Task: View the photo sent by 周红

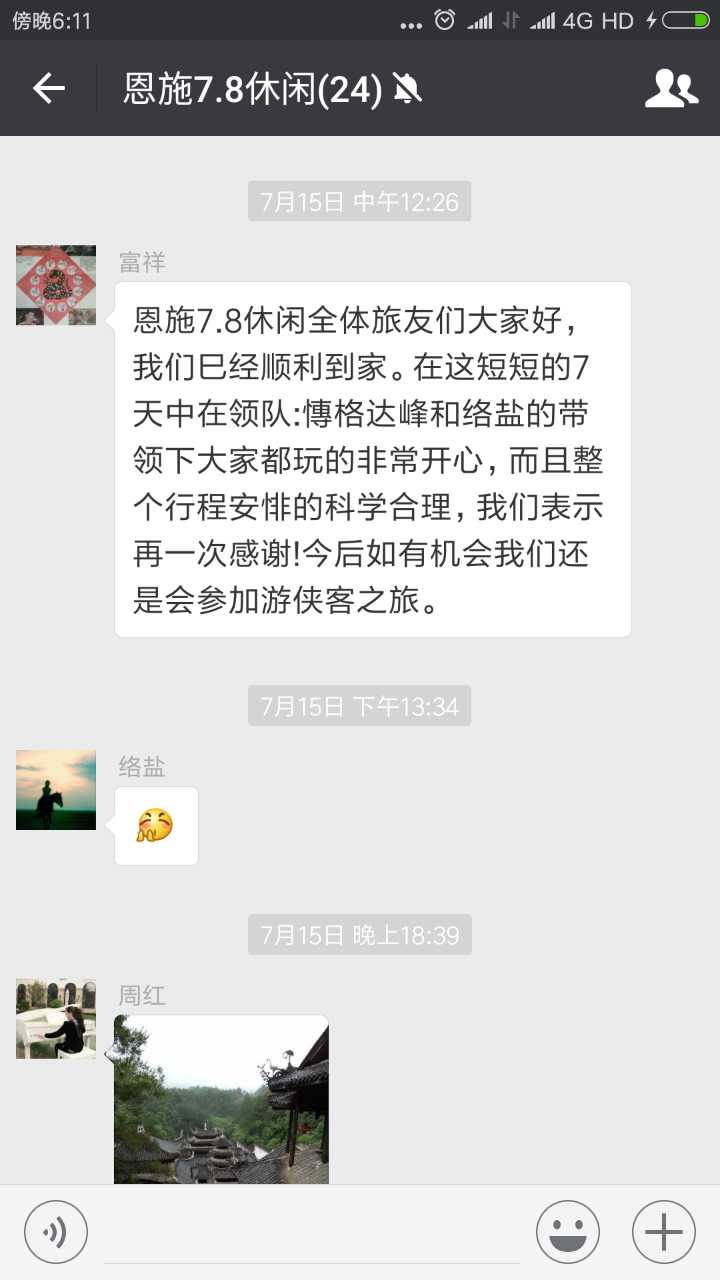Action: [221, 1099]
